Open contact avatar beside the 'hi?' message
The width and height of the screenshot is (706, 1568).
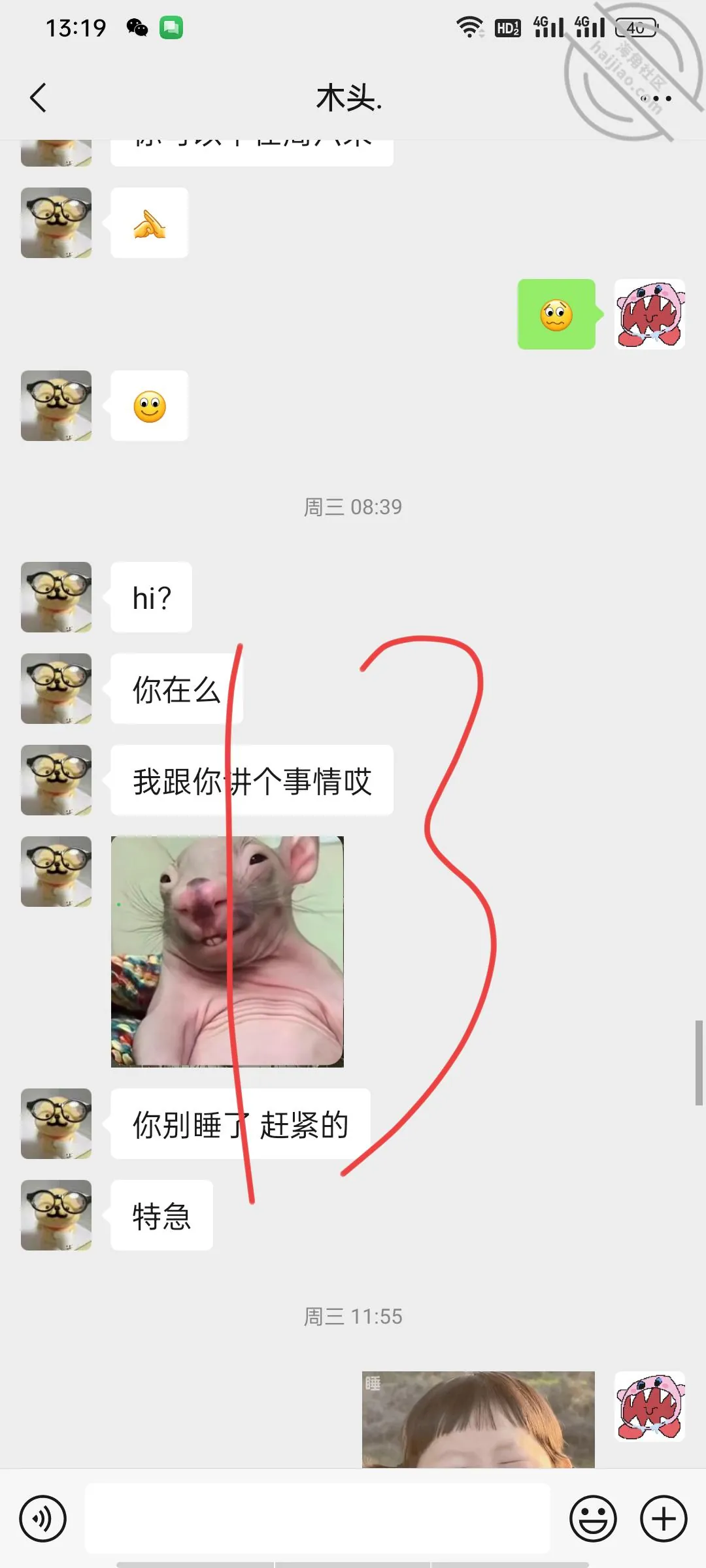point(56,597)
